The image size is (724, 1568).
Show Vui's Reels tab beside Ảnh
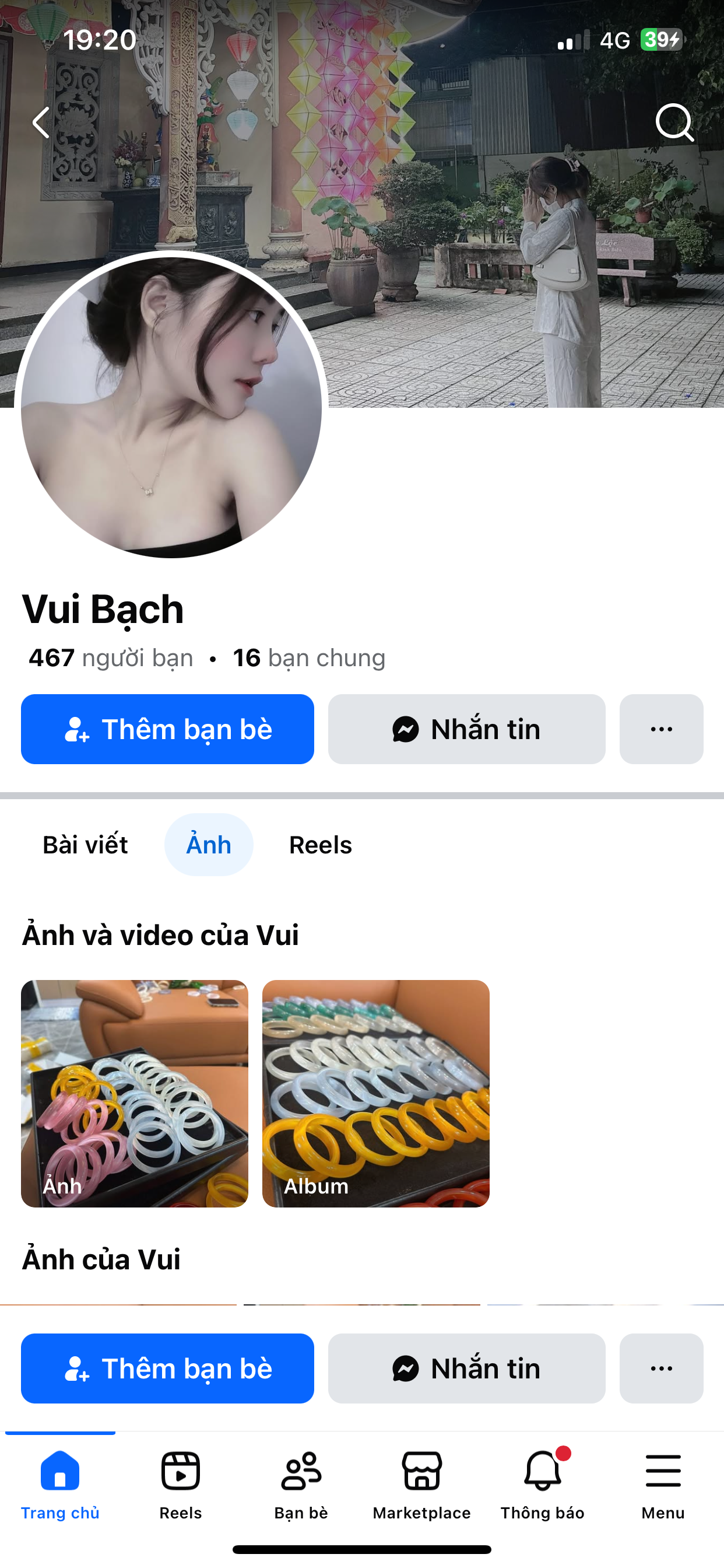pos(321,845)
